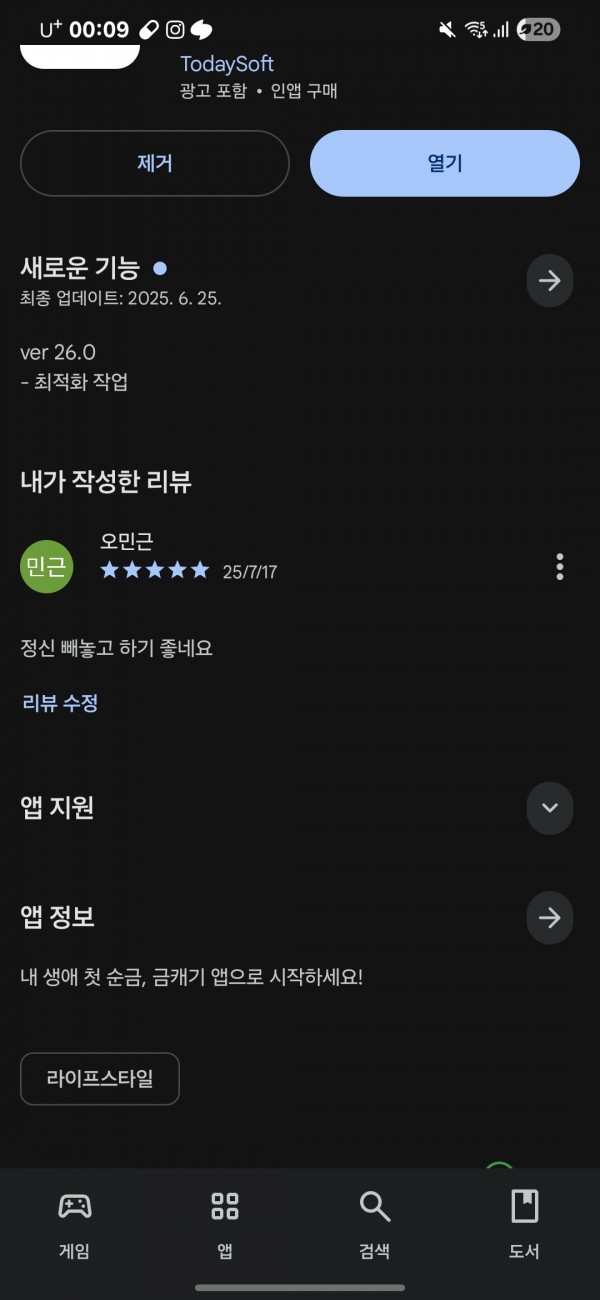Switch to the 앱 tab
The image size is (600, 1300).
pyautogui.click(x=225, y=1224)
